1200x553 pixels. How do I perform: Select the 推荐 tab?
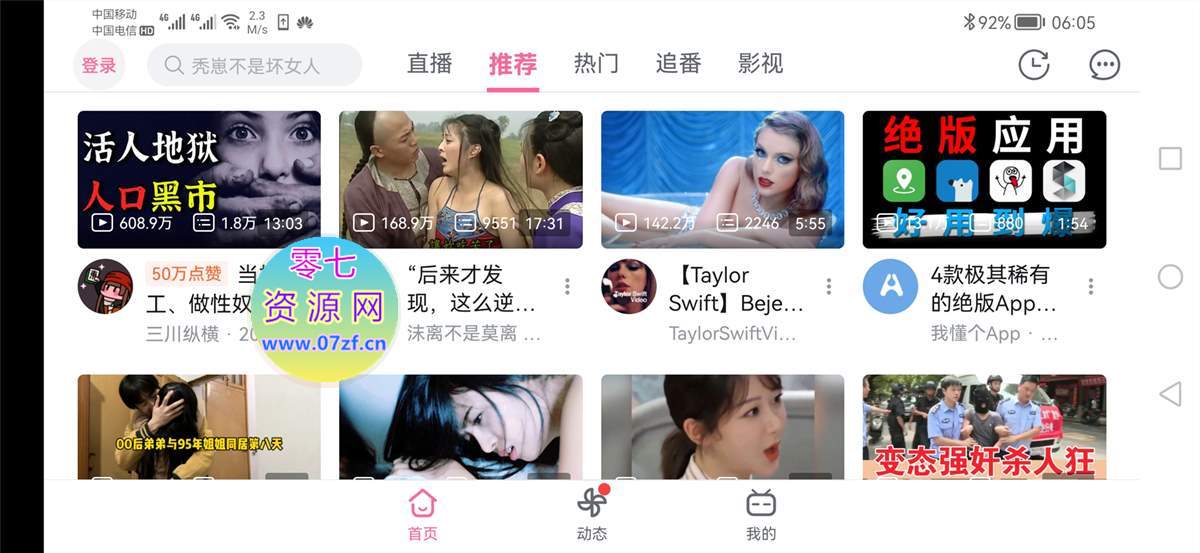pyautogui.click(x=513, y=64)
